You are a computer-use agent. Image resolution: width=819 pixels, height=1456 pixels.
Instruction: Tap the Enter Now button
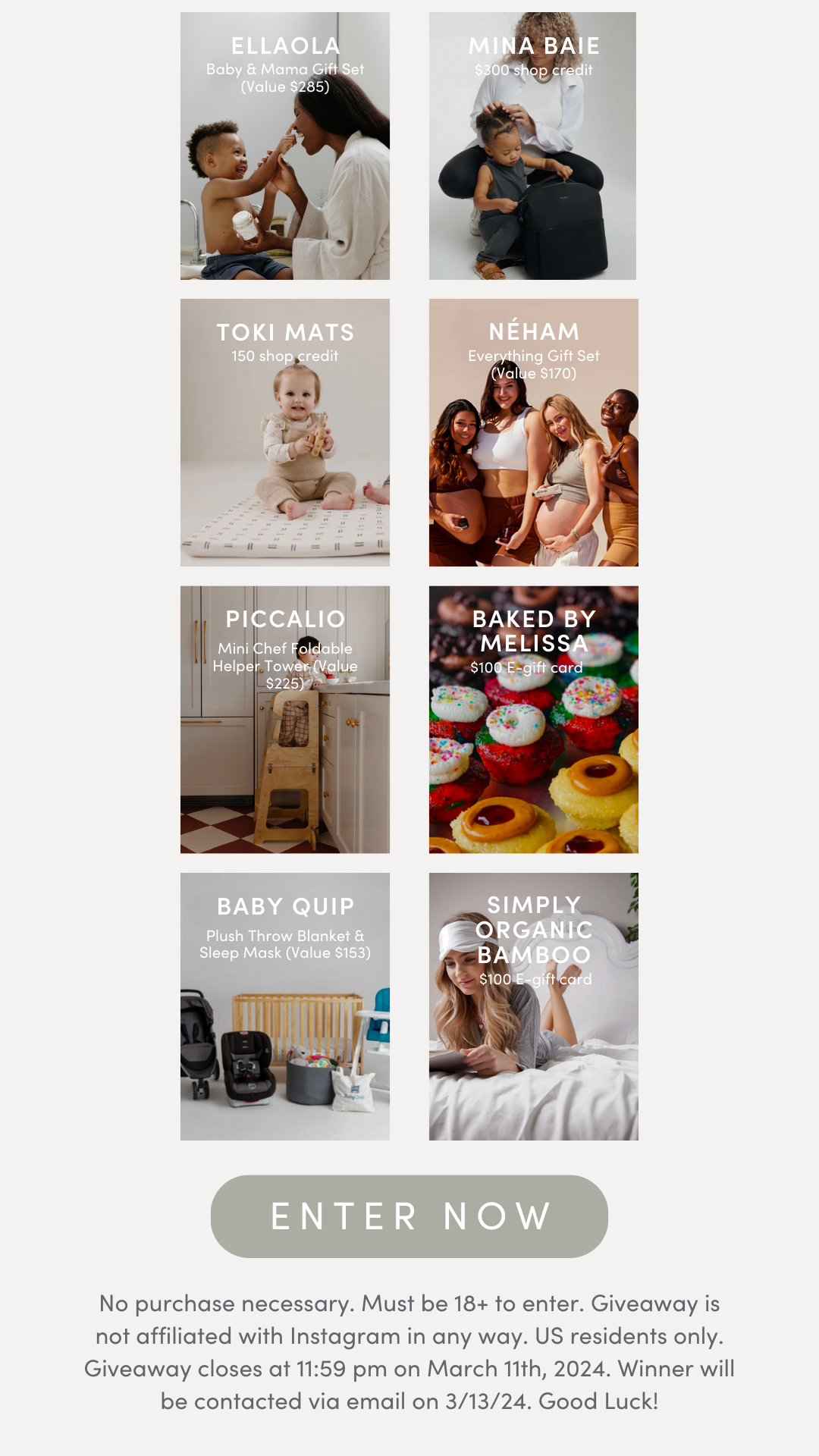pos(409,1216)
